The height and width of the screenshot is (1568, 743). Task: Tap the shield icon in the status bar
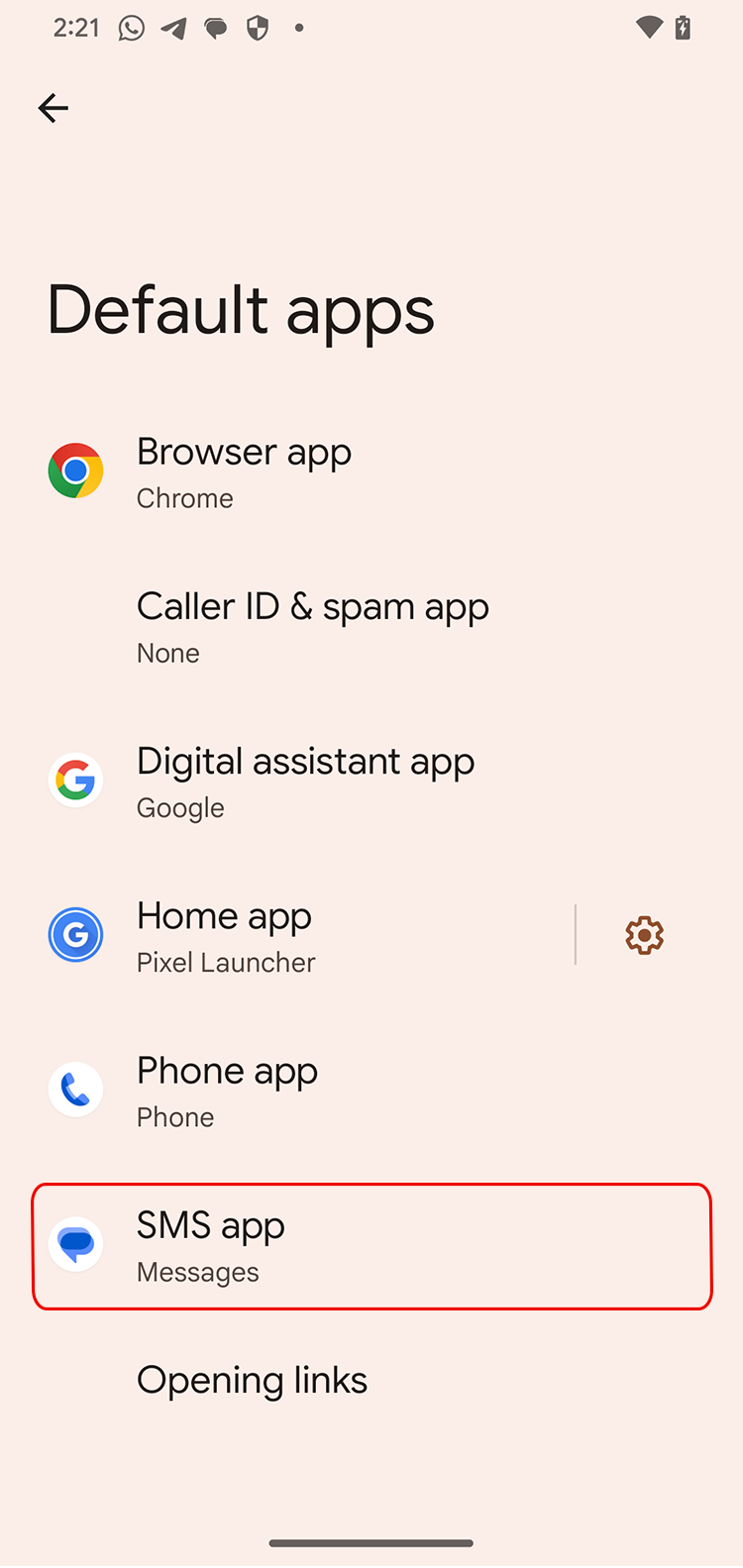tap(258, 28)
